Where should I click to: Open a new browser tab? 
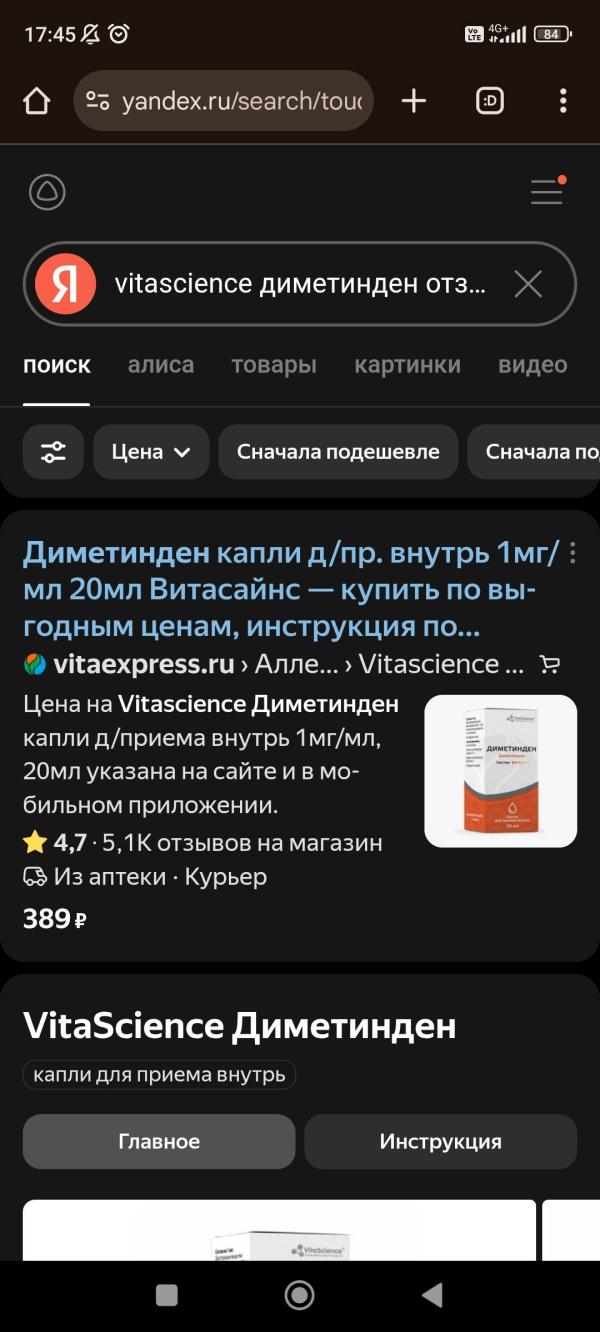coord(413,100)
